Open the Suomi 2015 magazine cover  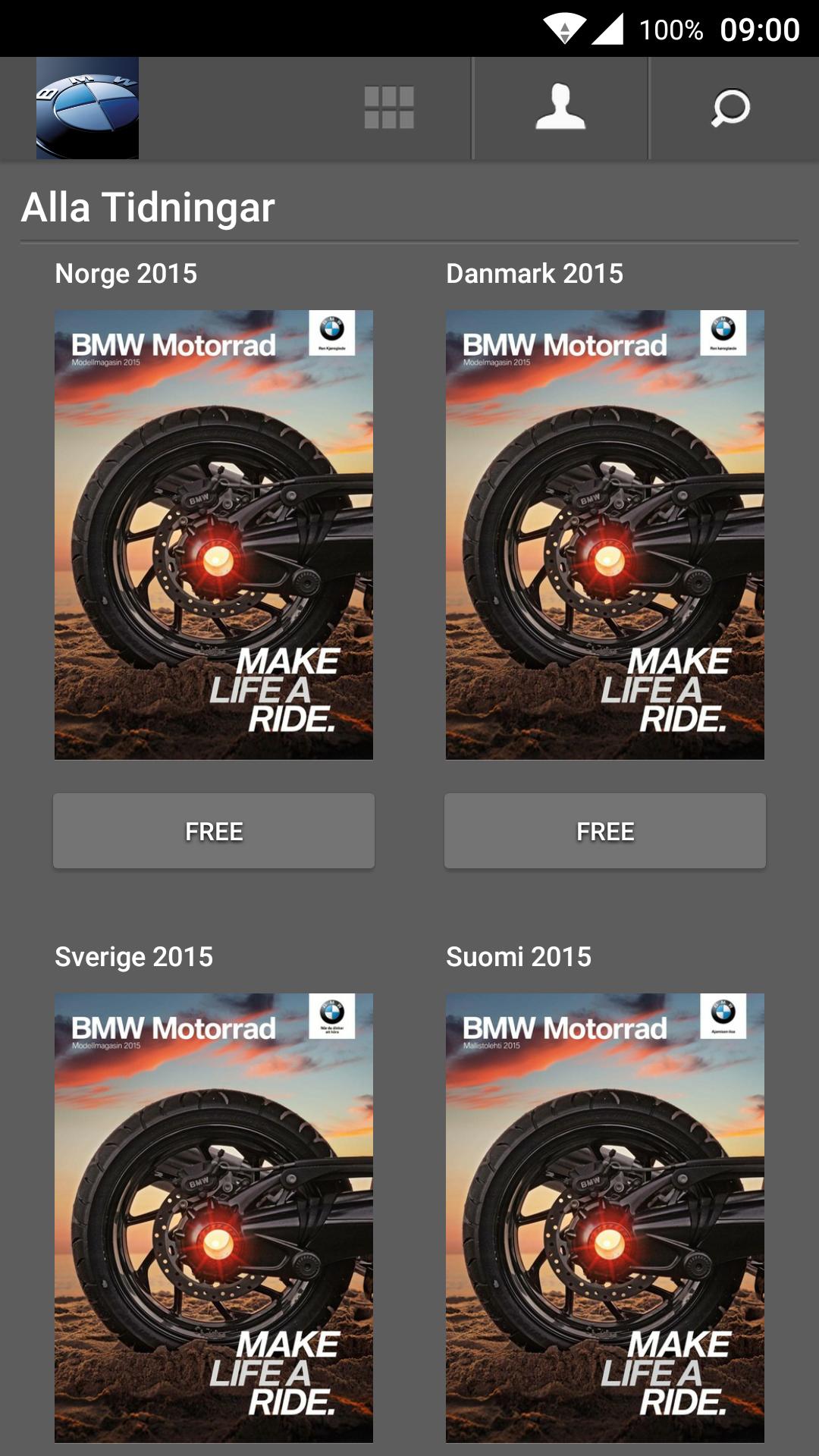(x=603, y=1213)
